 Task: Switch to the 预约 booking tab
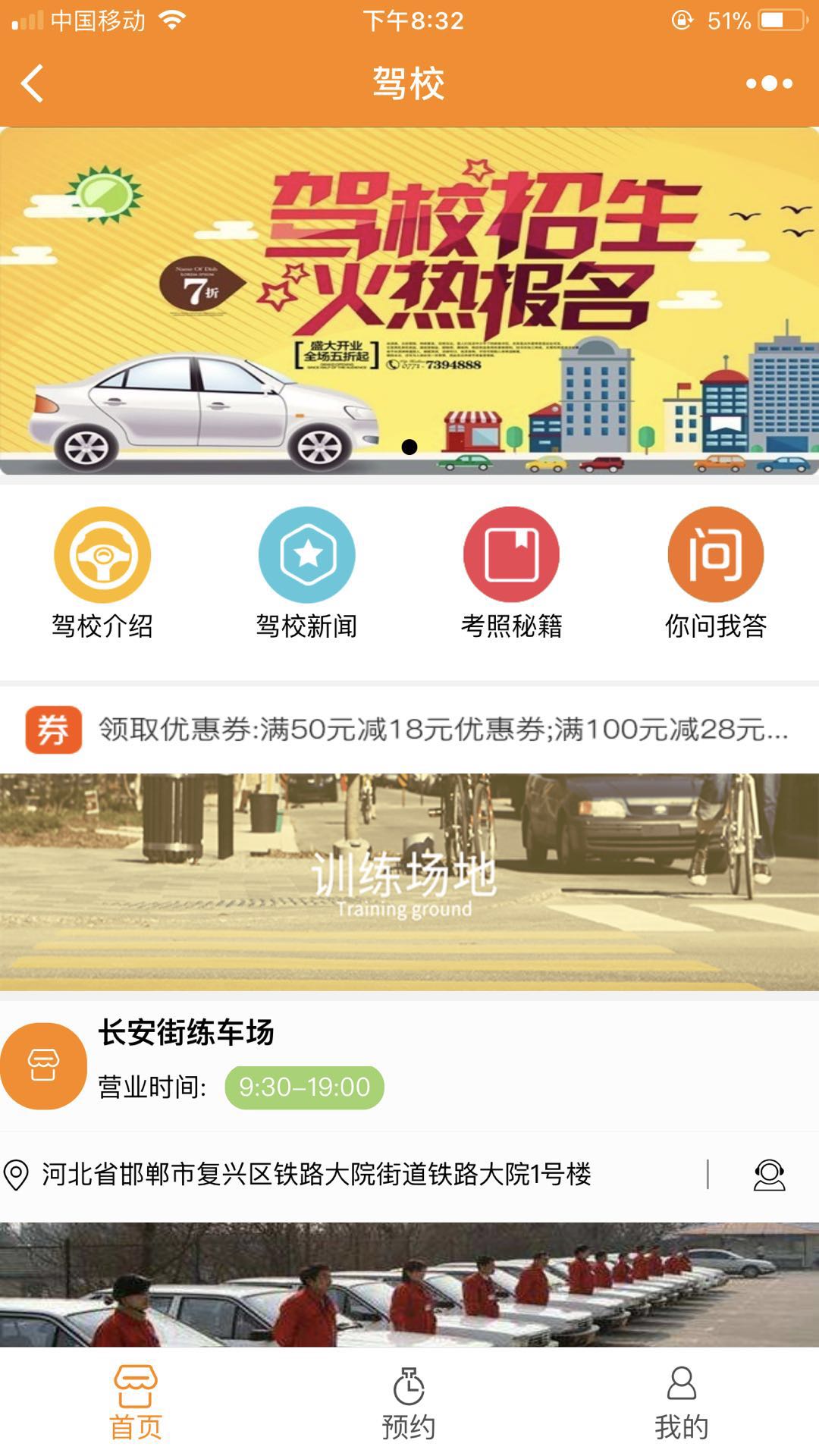coord(409,1403)
